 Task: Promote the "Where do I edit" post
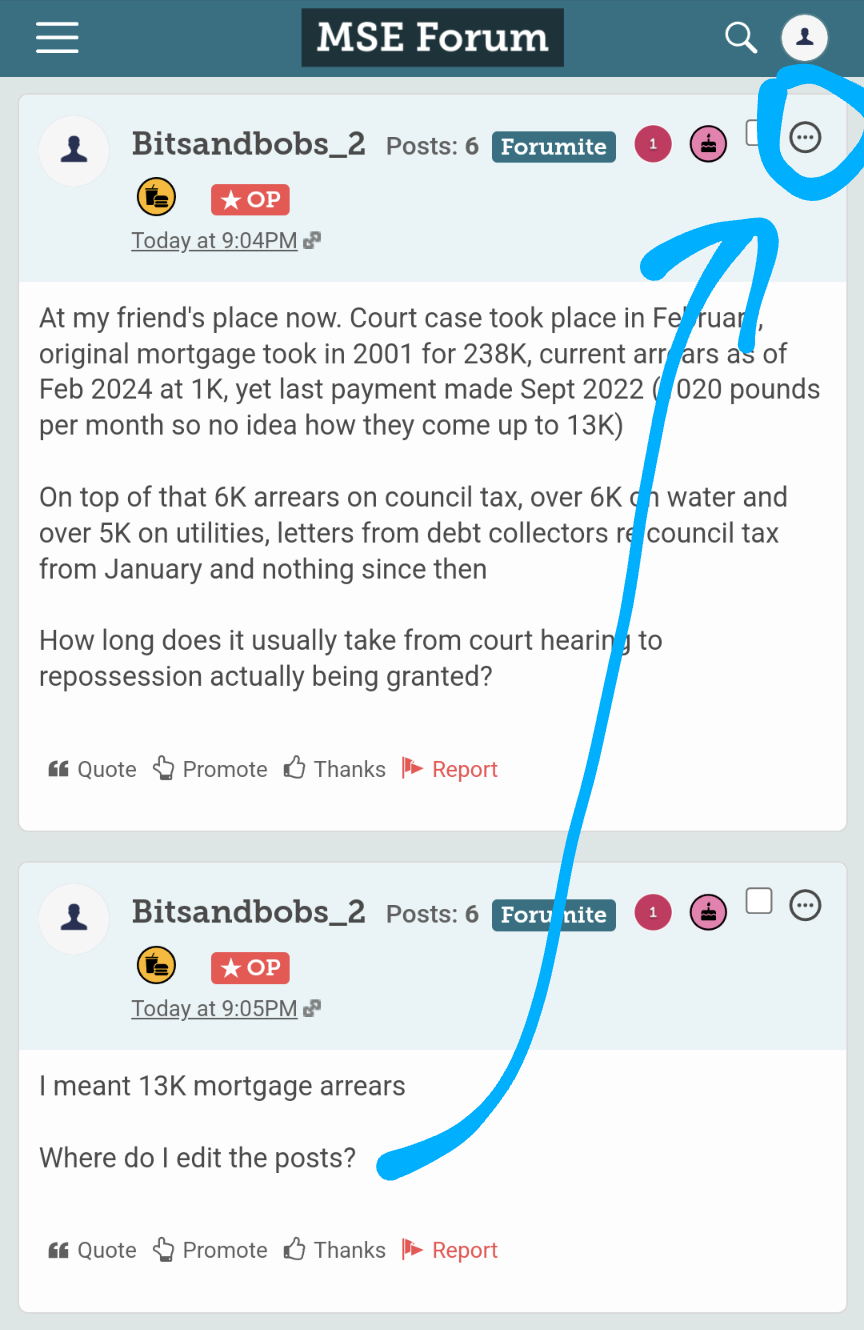[x=210, y=1250]
